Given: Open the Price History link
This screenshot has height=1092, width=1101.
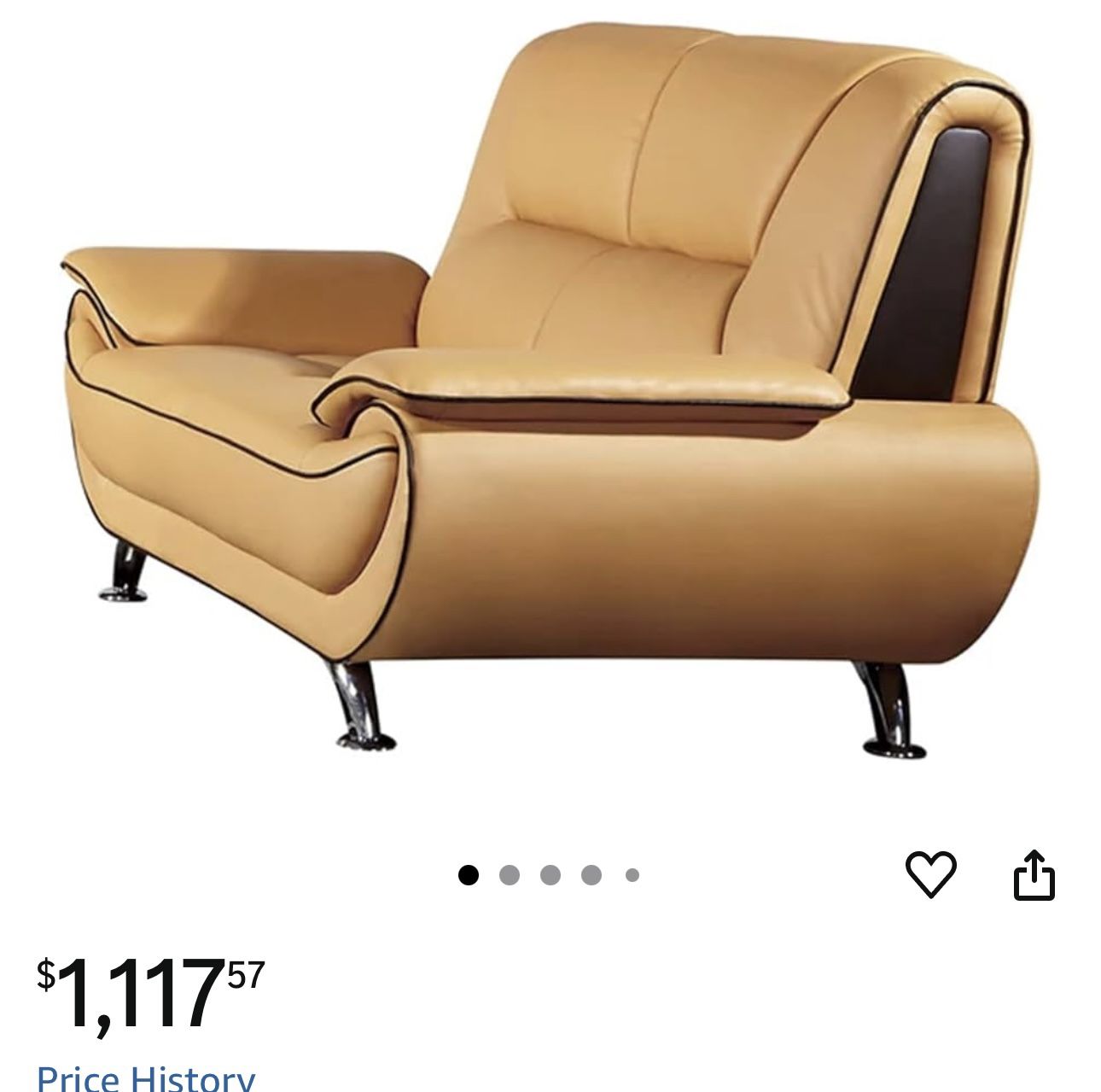Looking at the screenshot, I should click(x=146, y=1077).
